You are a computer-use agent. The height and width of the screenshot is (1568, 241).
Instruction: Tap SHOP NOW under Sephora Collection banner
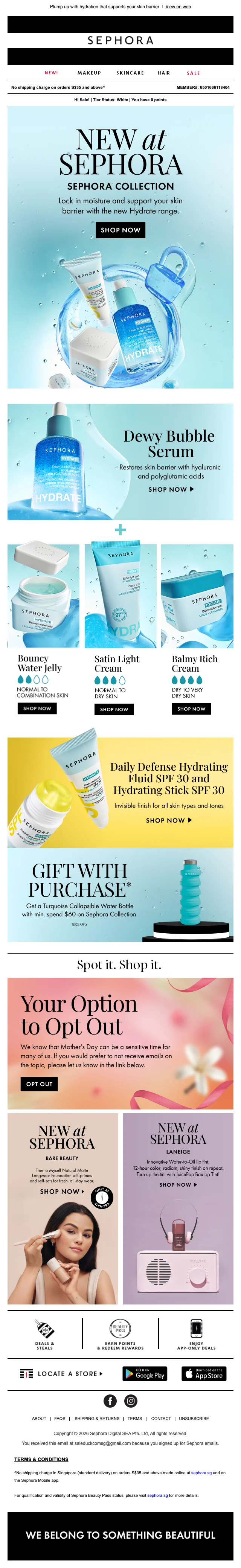[120, 230]
